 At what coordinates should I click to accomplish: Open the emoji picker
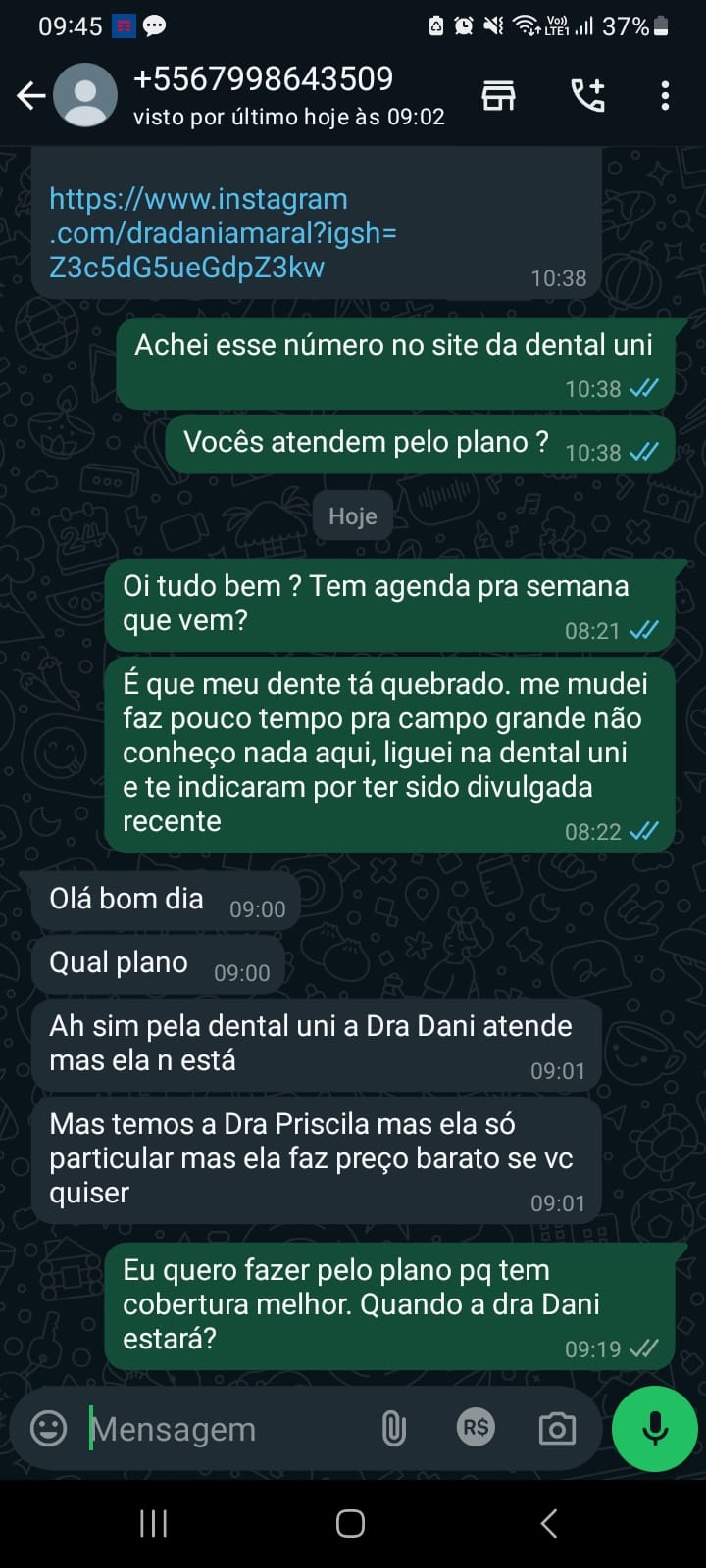[x=49, y=1428]
